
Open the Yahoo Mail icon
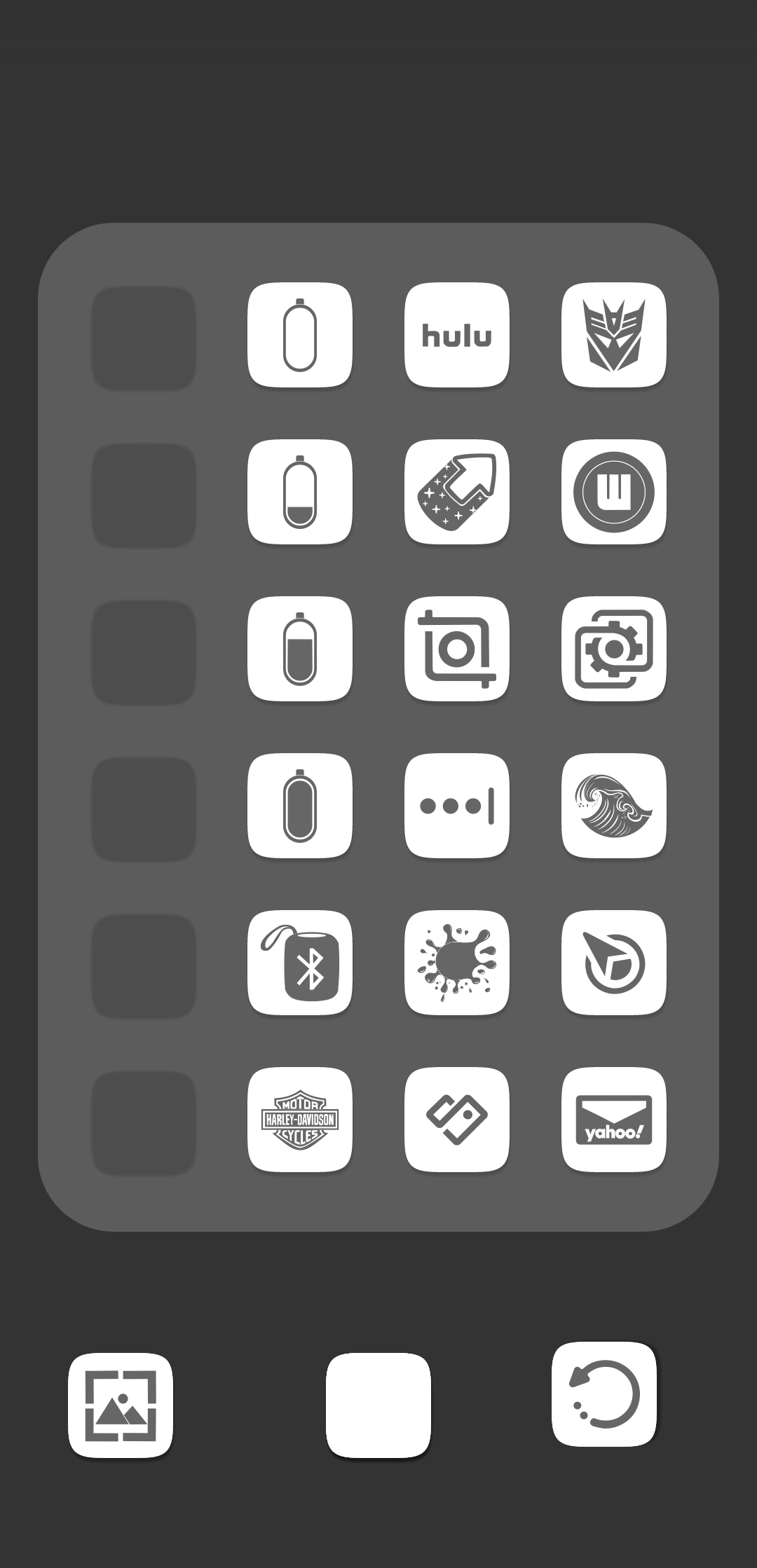[614, 1120]
